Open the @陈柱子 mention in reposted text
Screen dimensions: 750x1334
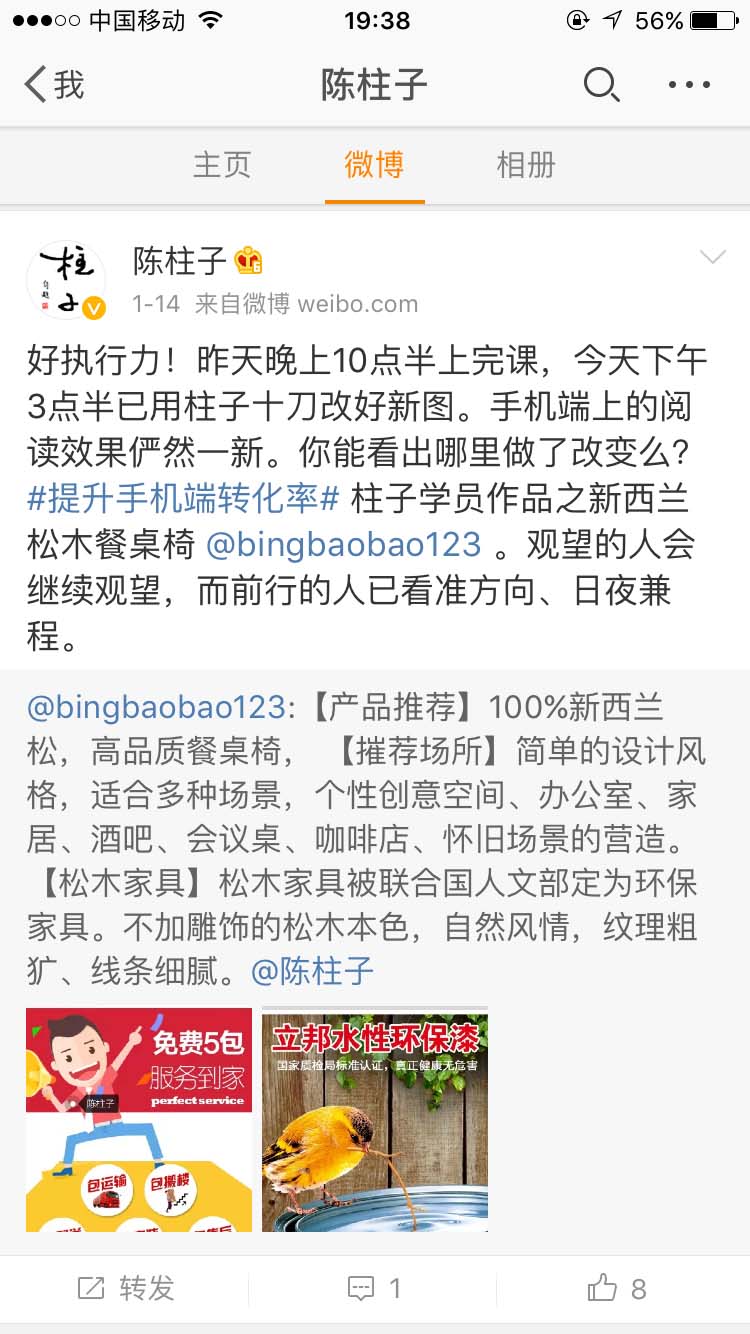tap(326, 970)
